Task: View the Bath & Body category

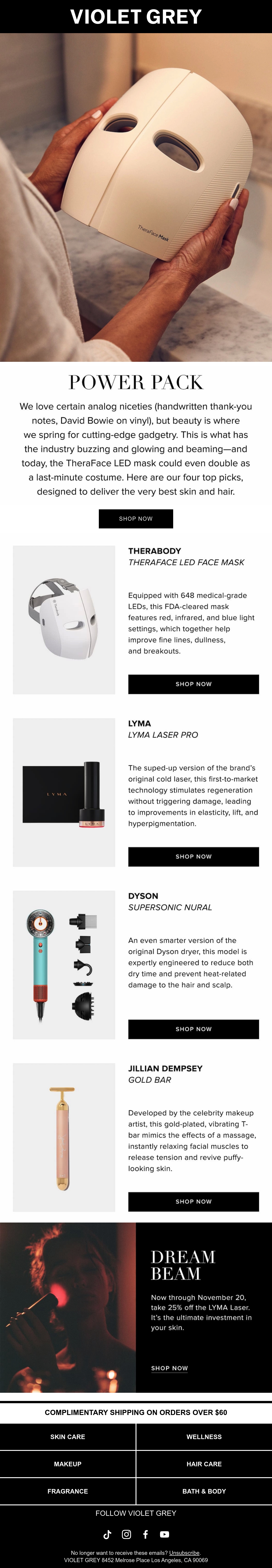Action: pos(204,1491)
